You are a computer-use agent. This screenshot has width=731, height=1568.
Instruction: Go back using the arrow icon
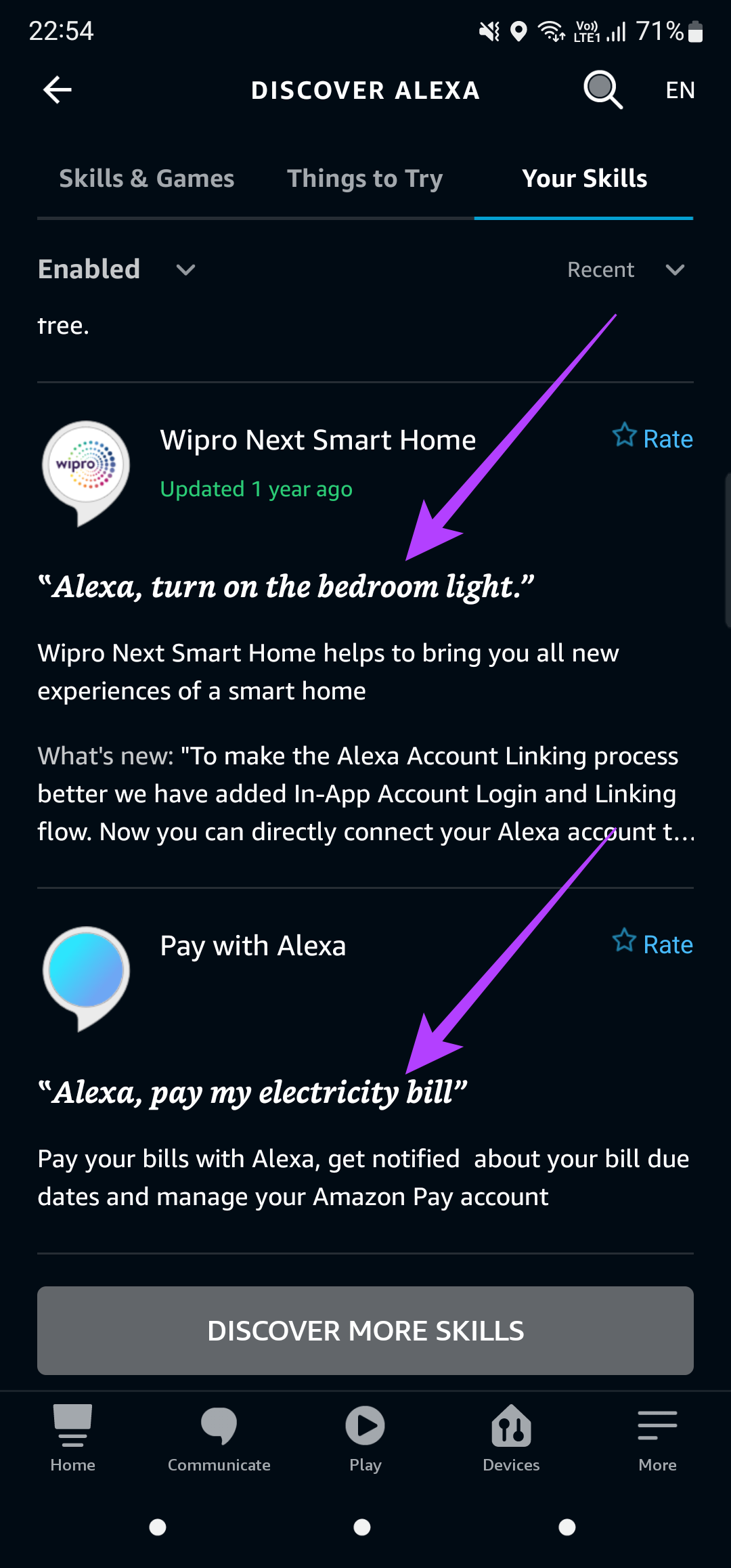pos(58,90)
